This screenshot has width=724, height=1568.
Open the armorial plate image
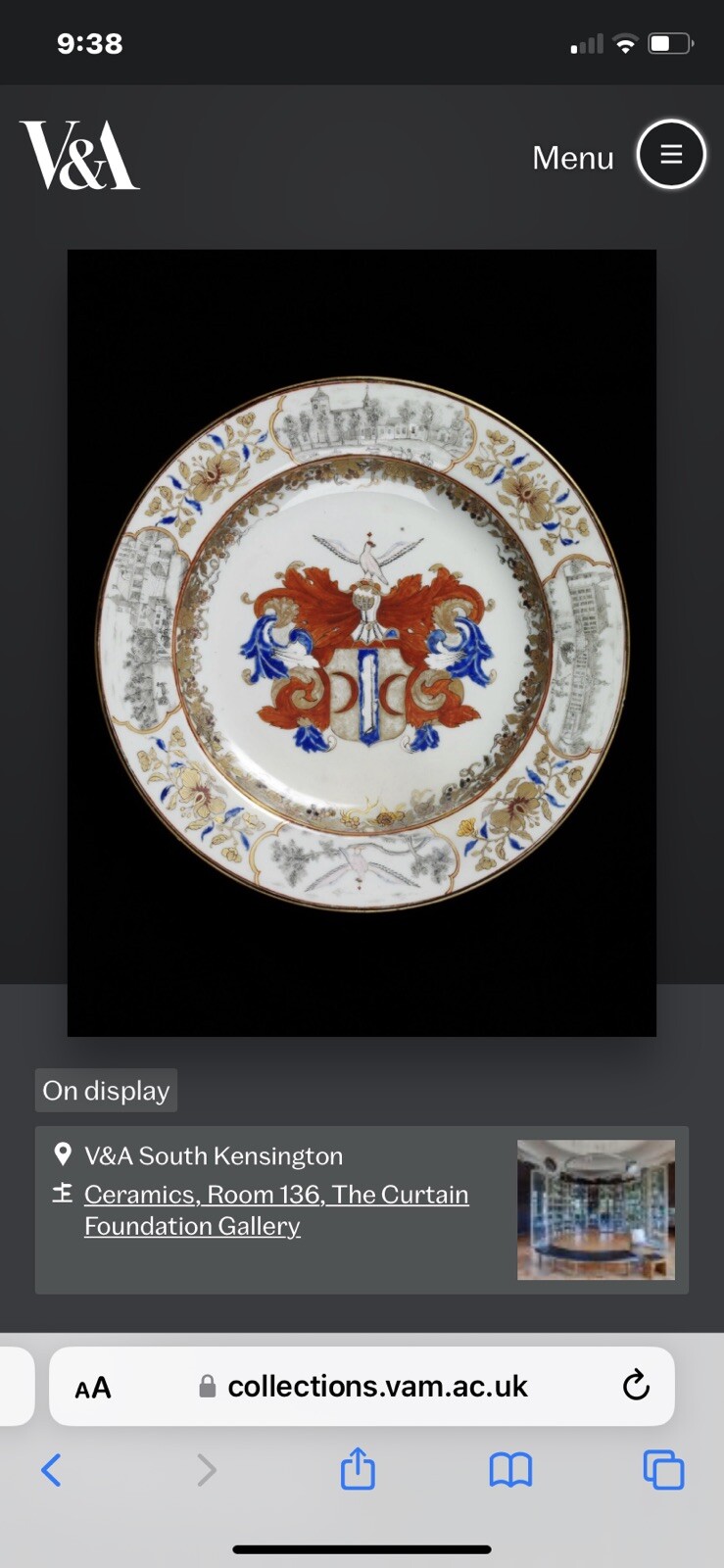point(362,643)
